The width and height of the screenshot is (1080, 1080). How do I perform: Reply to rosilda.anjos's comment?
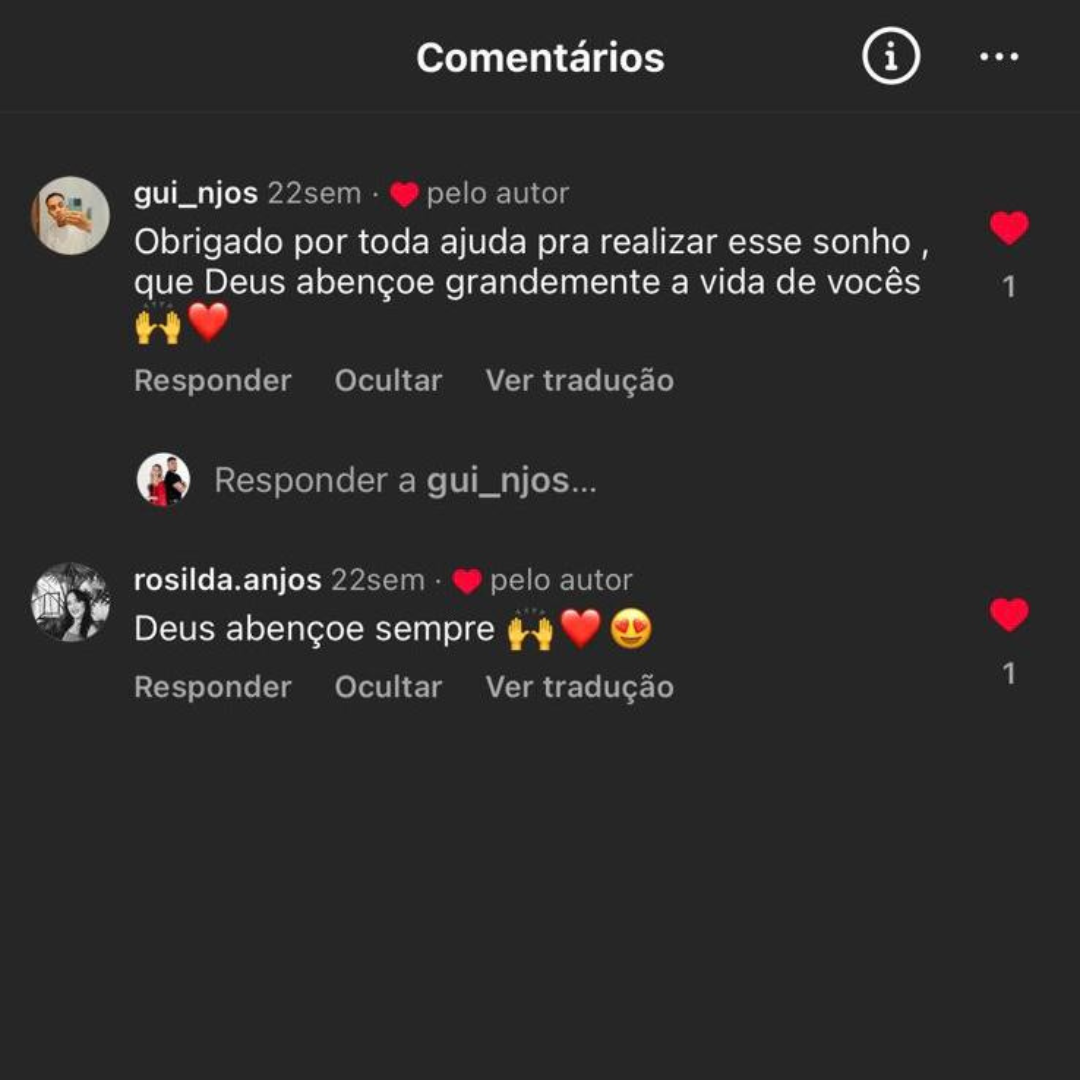tap(212, 687)
